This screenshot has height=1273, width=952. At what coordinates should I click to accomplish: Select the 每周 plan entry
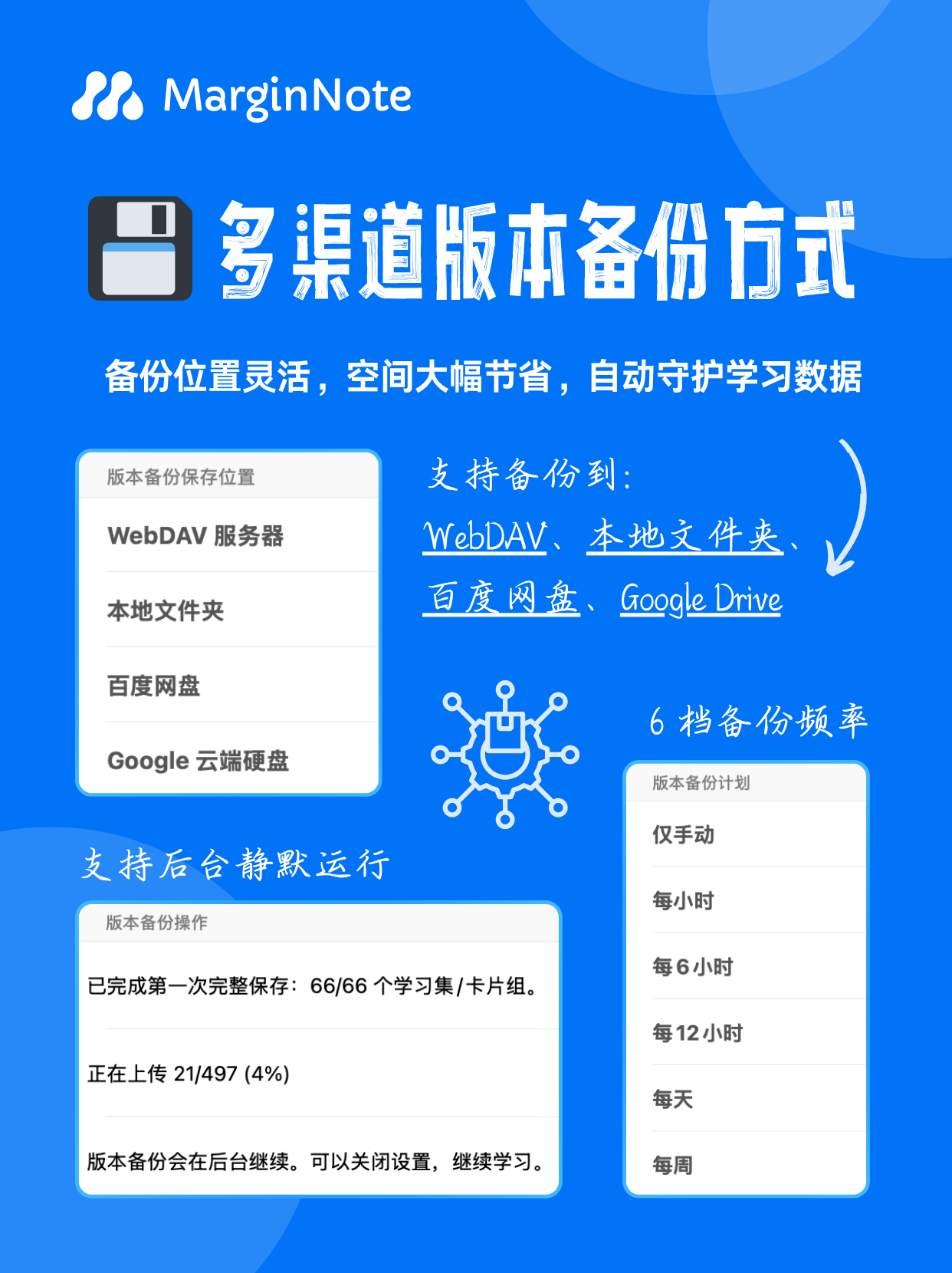(x=672, y=1165)
